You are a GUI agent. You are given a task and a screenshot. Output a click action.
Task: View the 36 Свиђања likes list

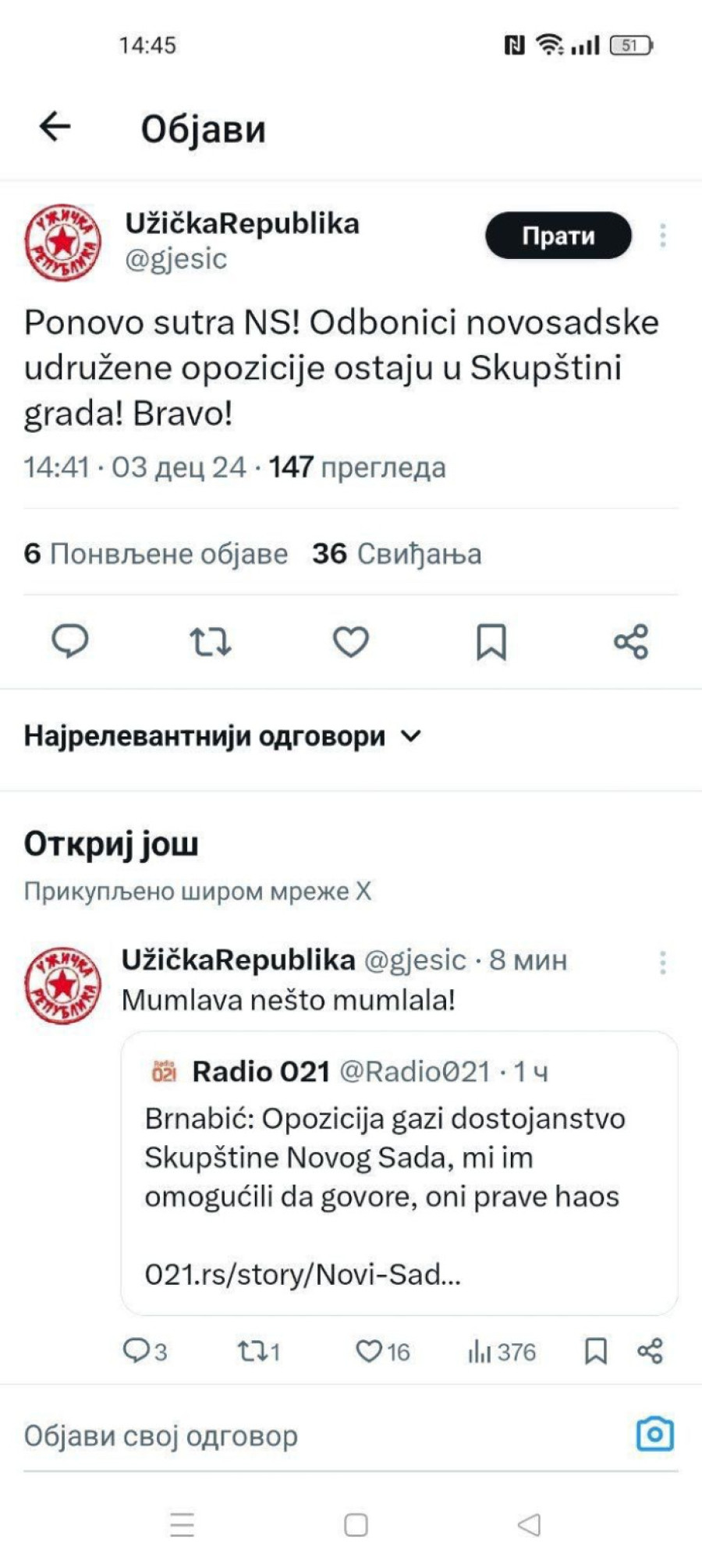tap(396, 554)
